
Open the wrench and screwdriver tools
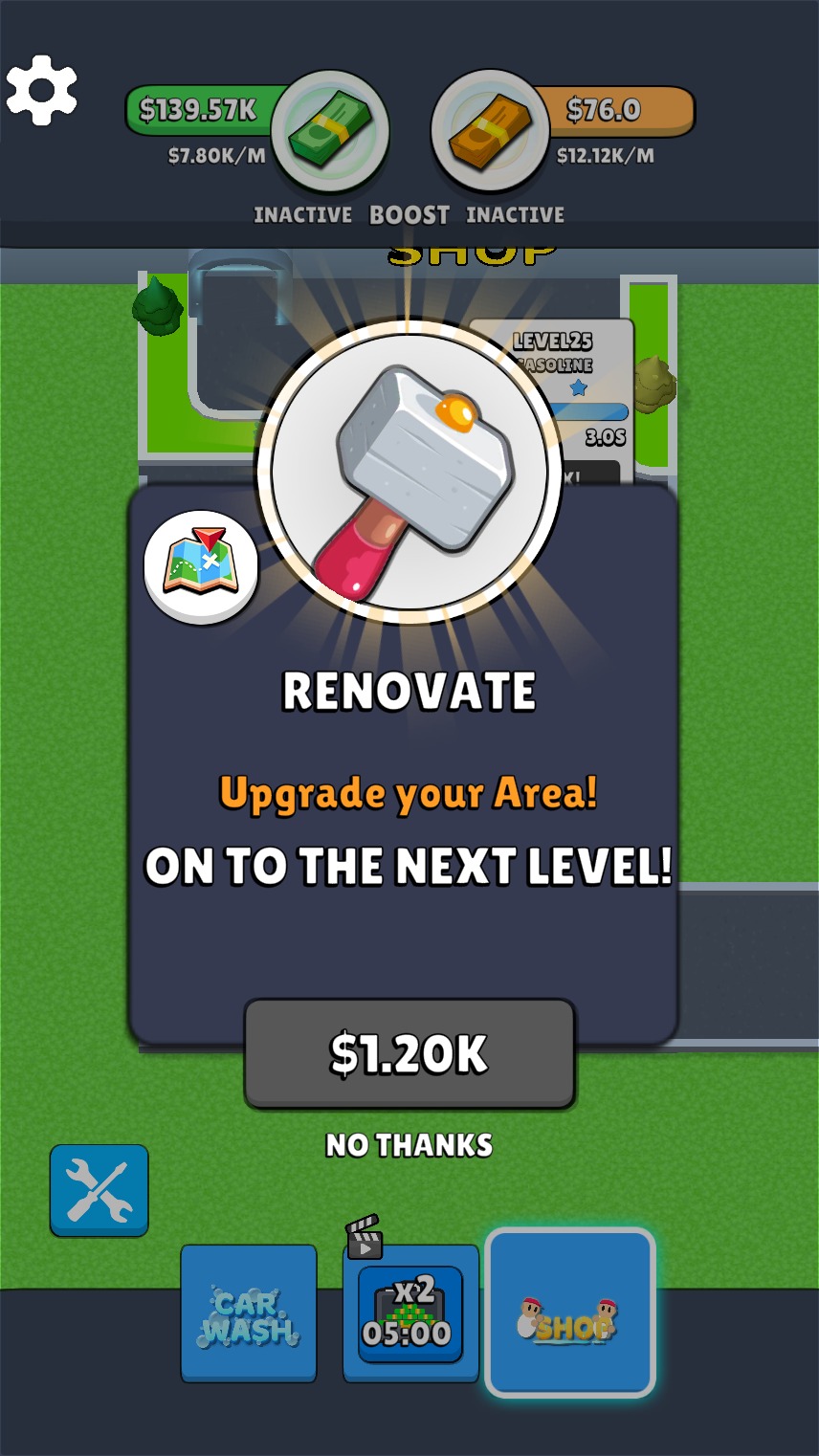pos(100,1190)
